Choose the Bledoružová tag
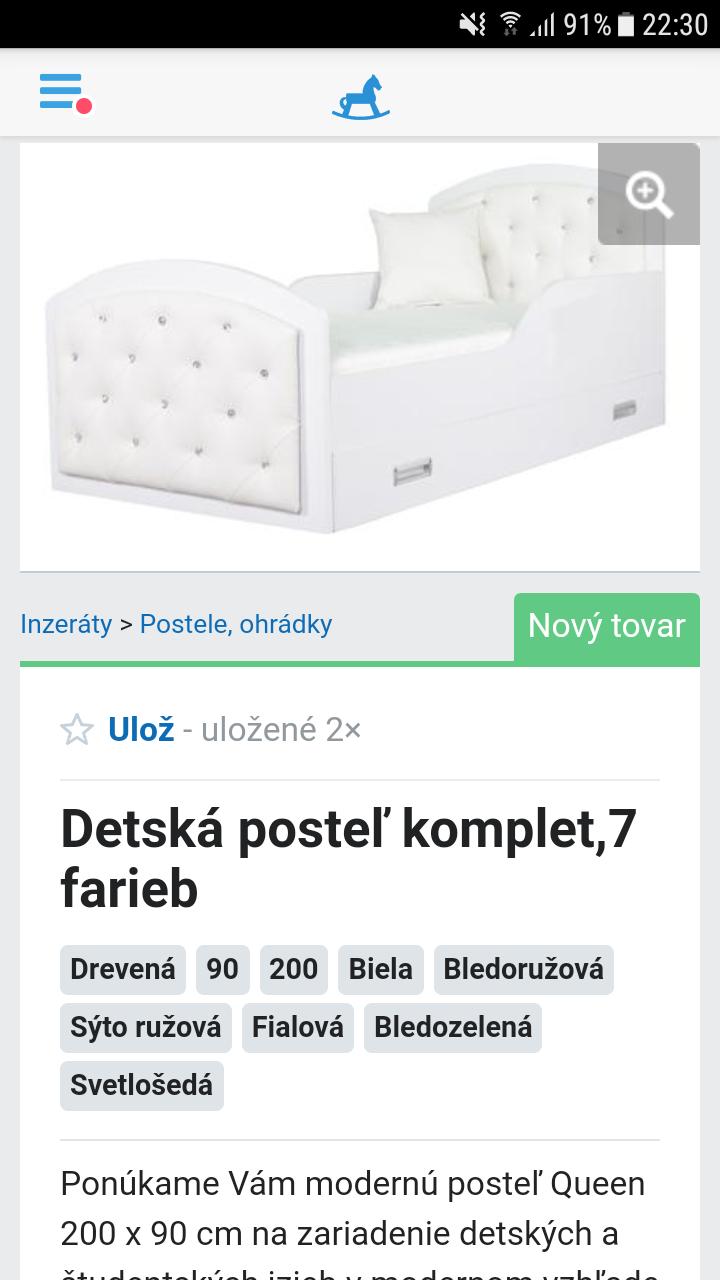This screenshot has height=1280, width=720. click(523, 969)
